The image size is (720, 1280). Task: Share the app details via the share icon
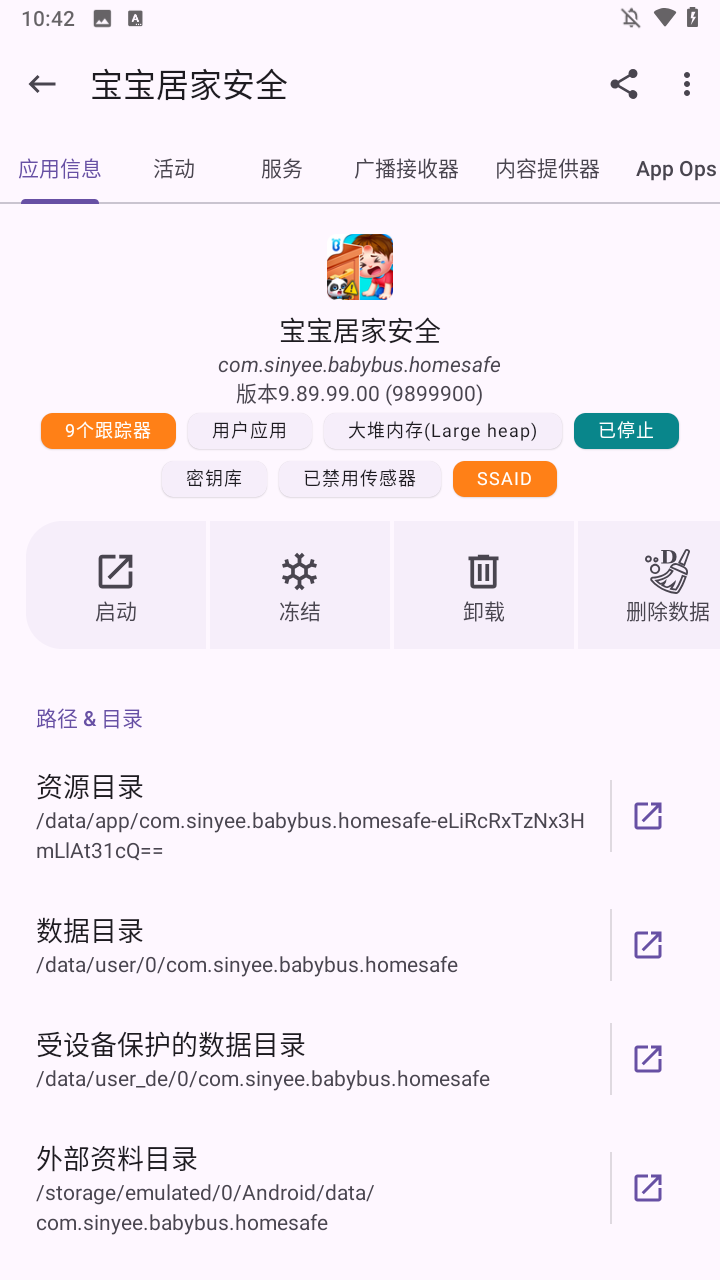tap(623, 84)
